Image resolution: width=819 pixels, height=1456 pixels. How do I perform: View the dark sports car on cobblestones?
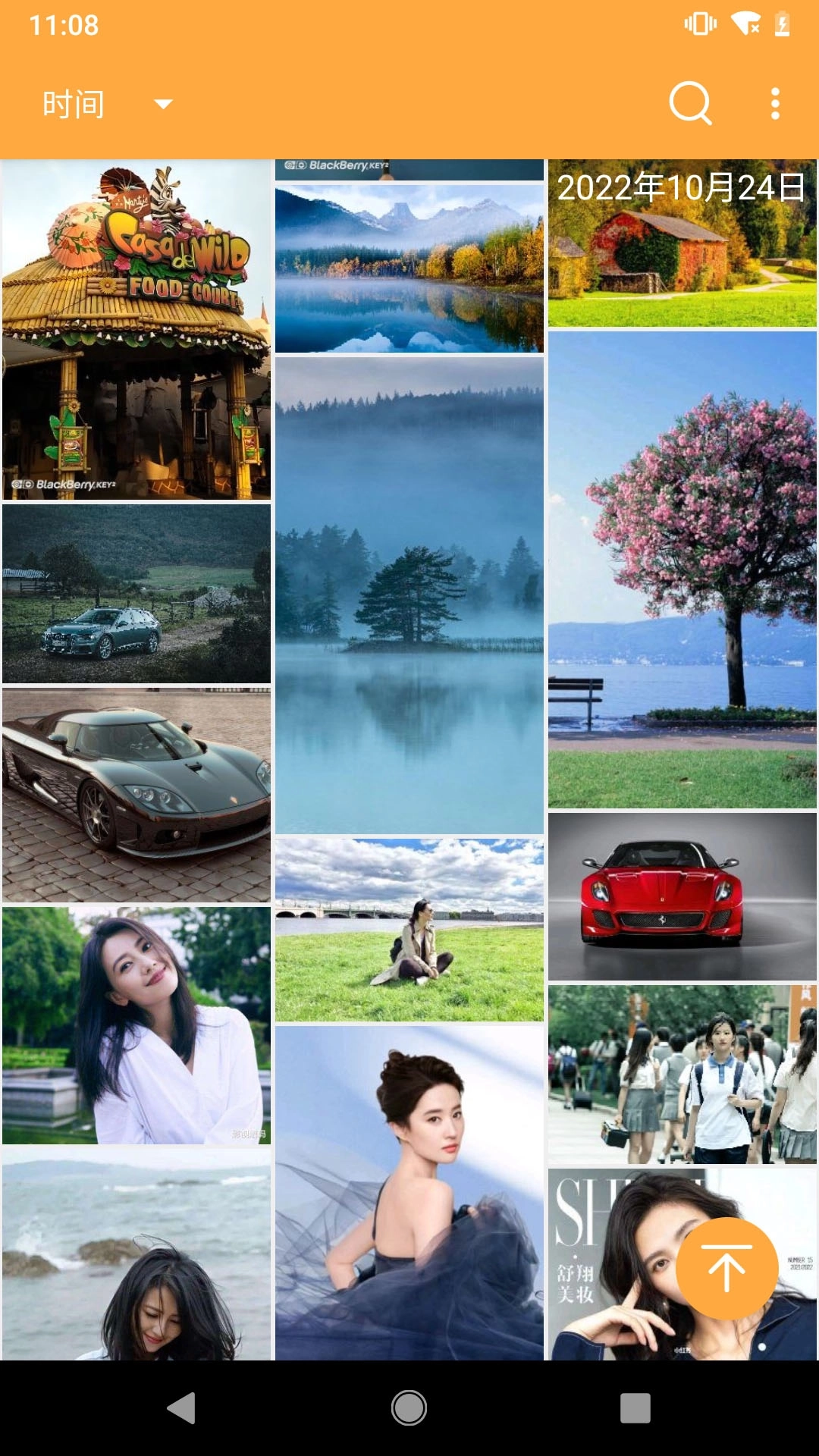pyautogui.click(x=136, y=795)
